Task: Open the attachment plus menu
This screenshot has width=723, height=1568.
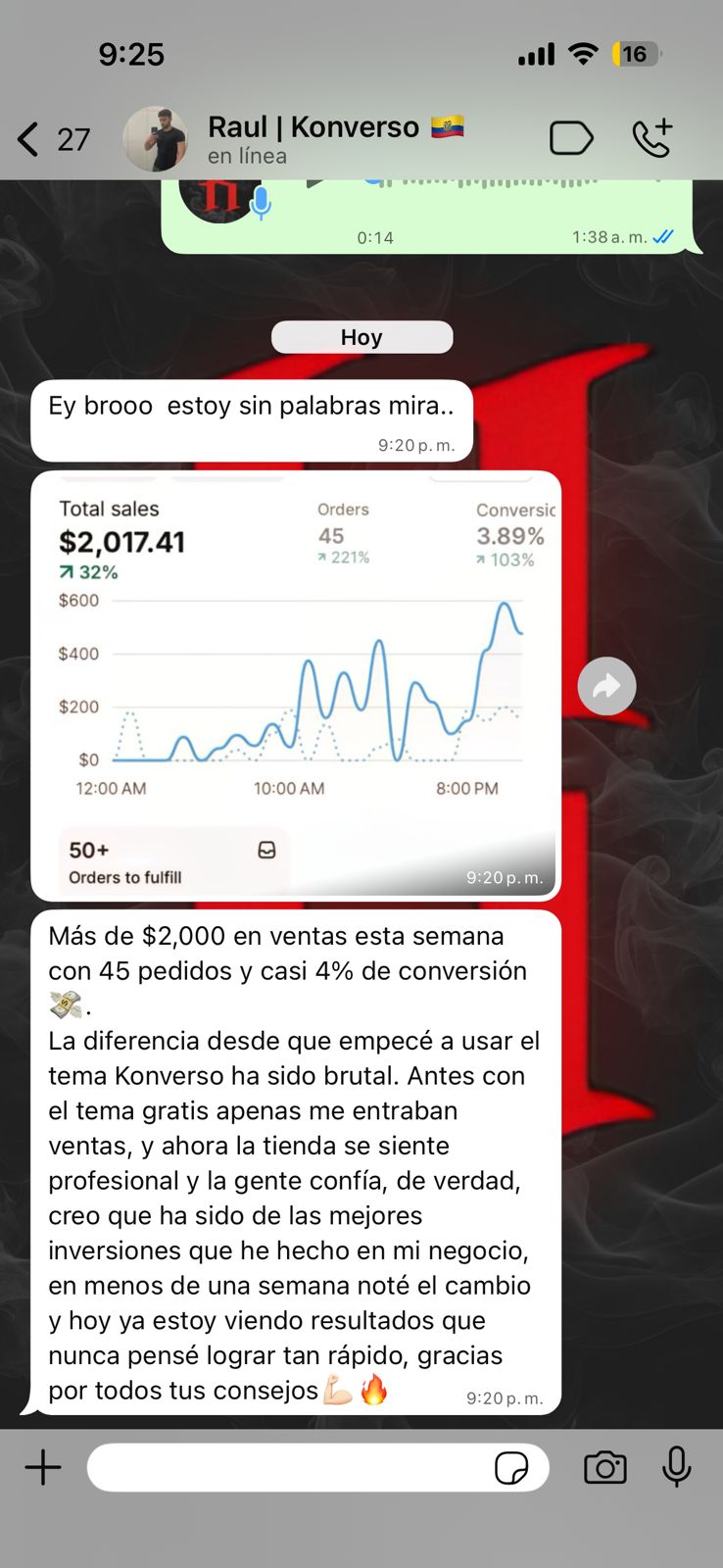Action: [43, 1467]
